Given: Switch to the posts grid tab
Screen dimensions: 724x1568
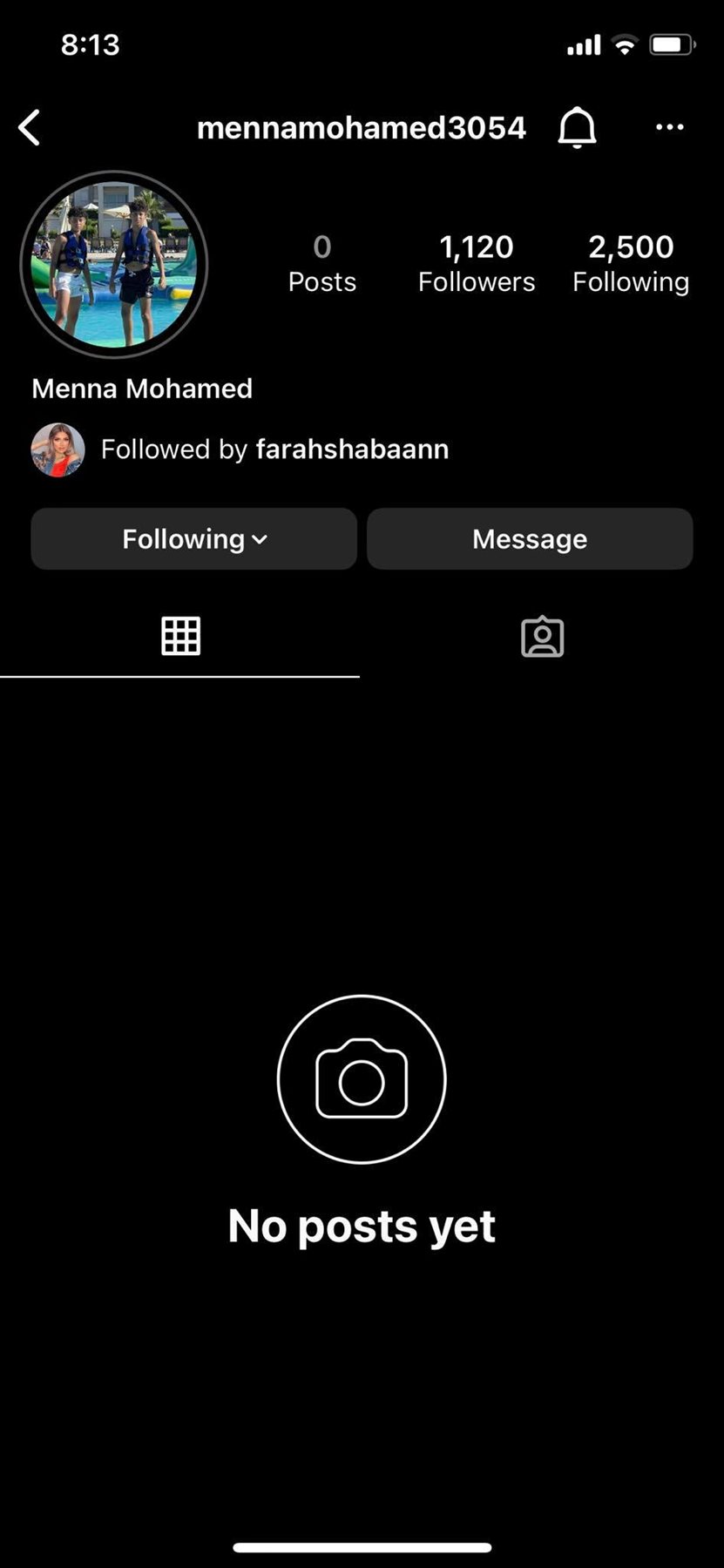Looking at the screenshot, I should pos(180,637).
